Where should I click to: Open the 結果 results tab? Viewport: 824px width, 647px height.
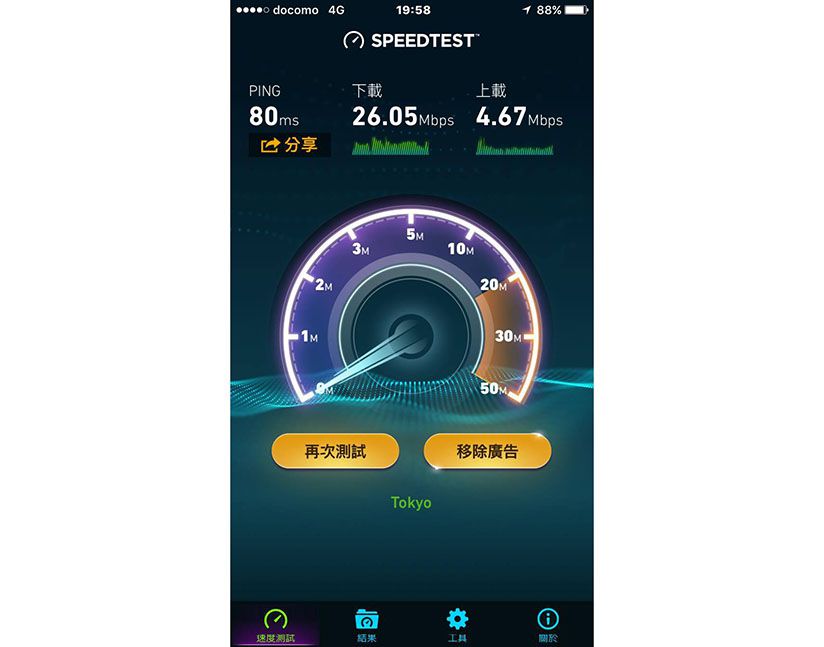click(x=366, y=625)
